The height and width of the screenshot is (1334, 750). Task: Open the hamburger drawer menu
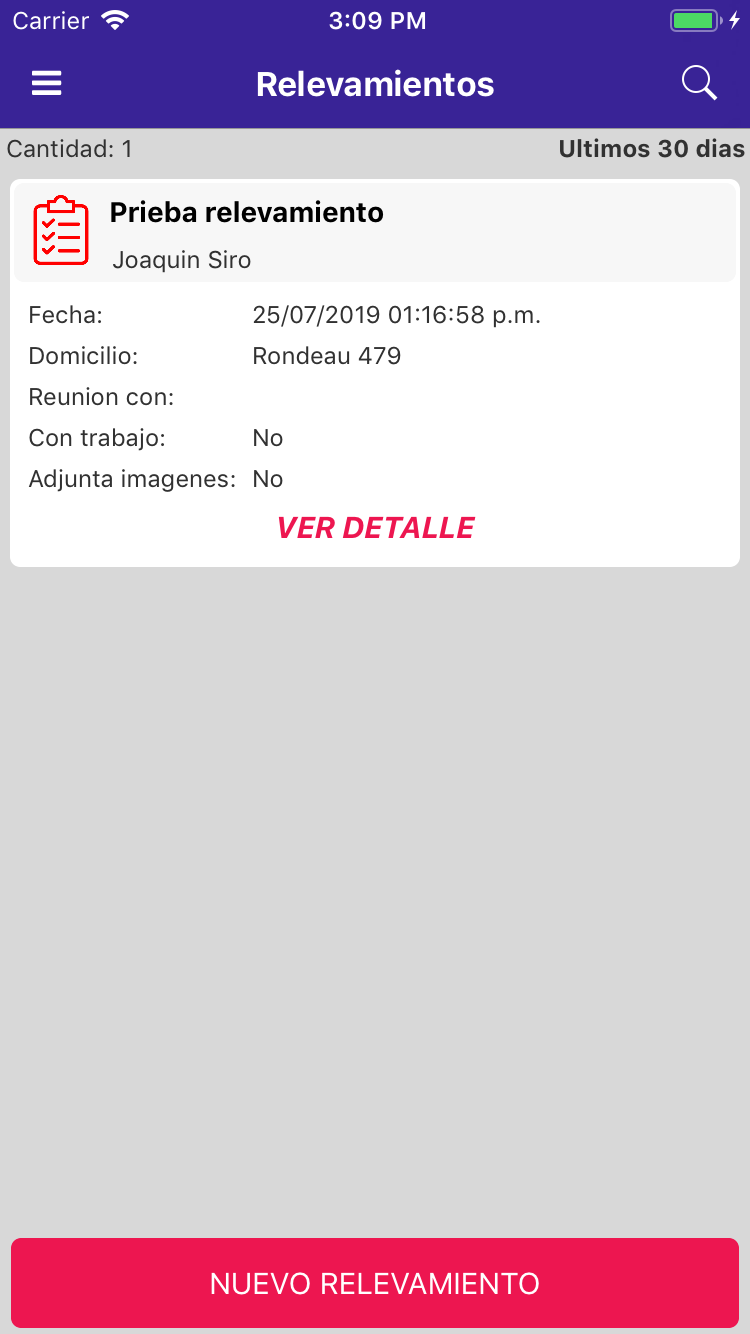point(47,84)
